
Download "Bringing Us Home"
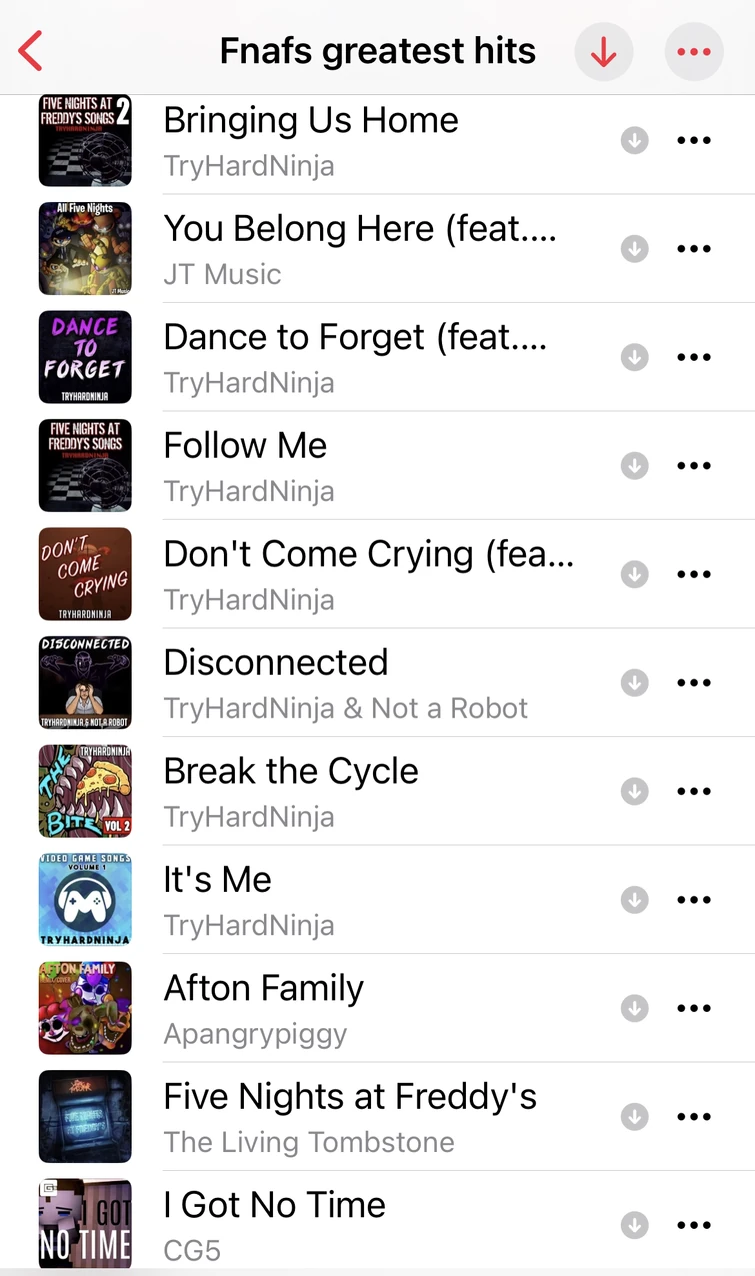(634, 140)
